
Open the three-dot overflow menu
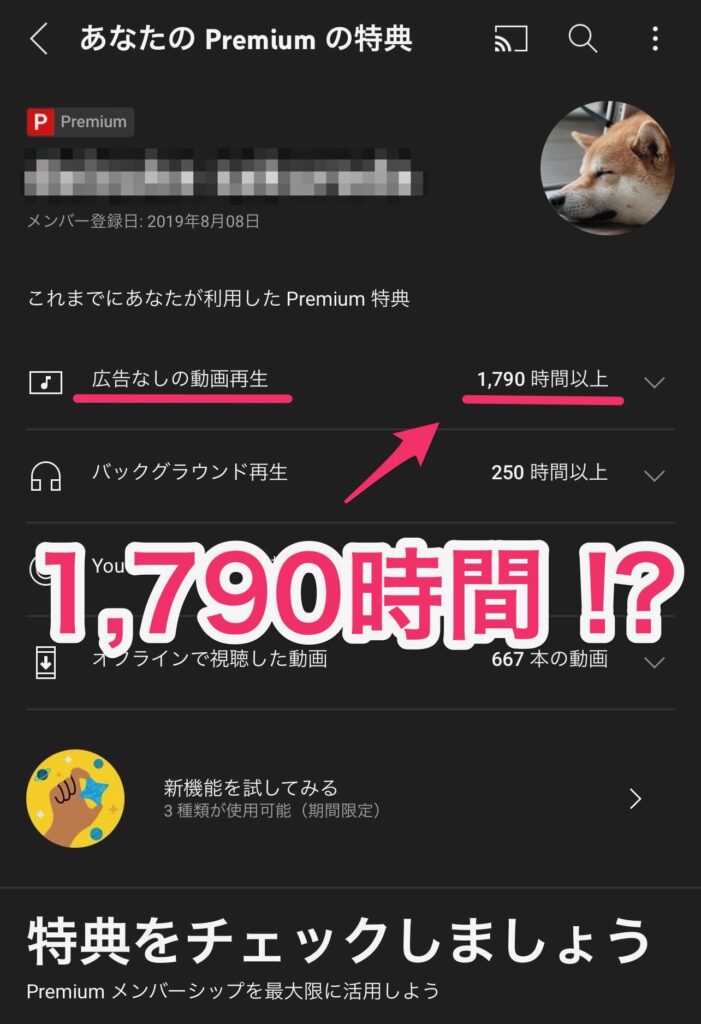[x=655, y=40]
